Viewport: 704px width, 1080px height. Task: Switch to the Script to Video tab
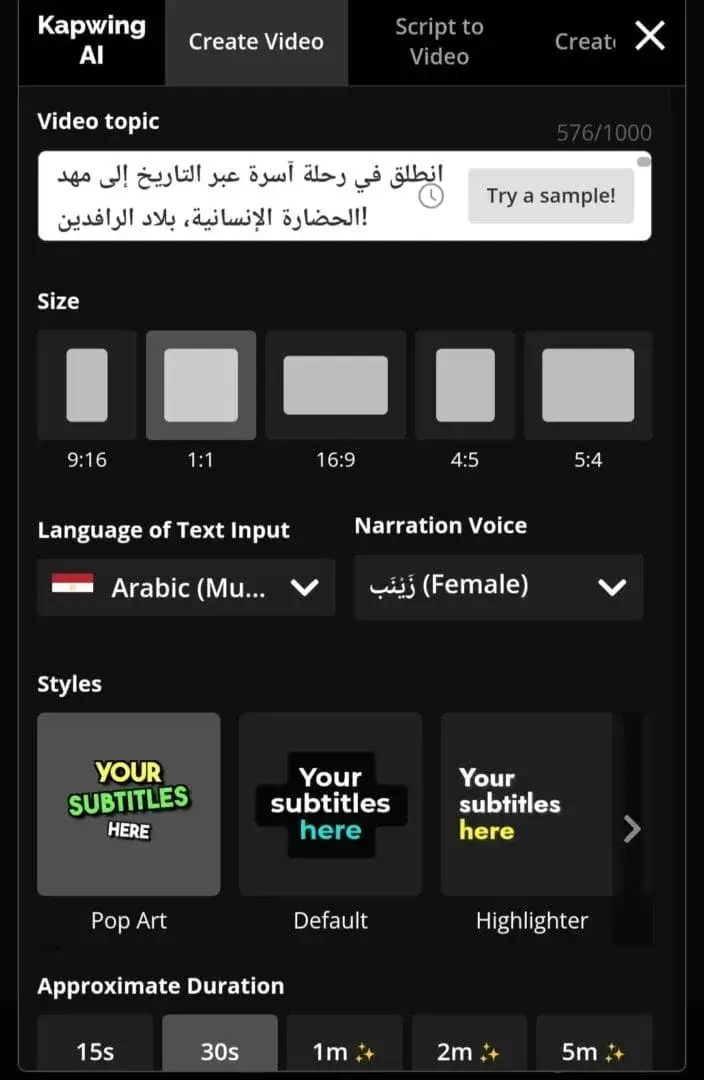coord(439,42)
